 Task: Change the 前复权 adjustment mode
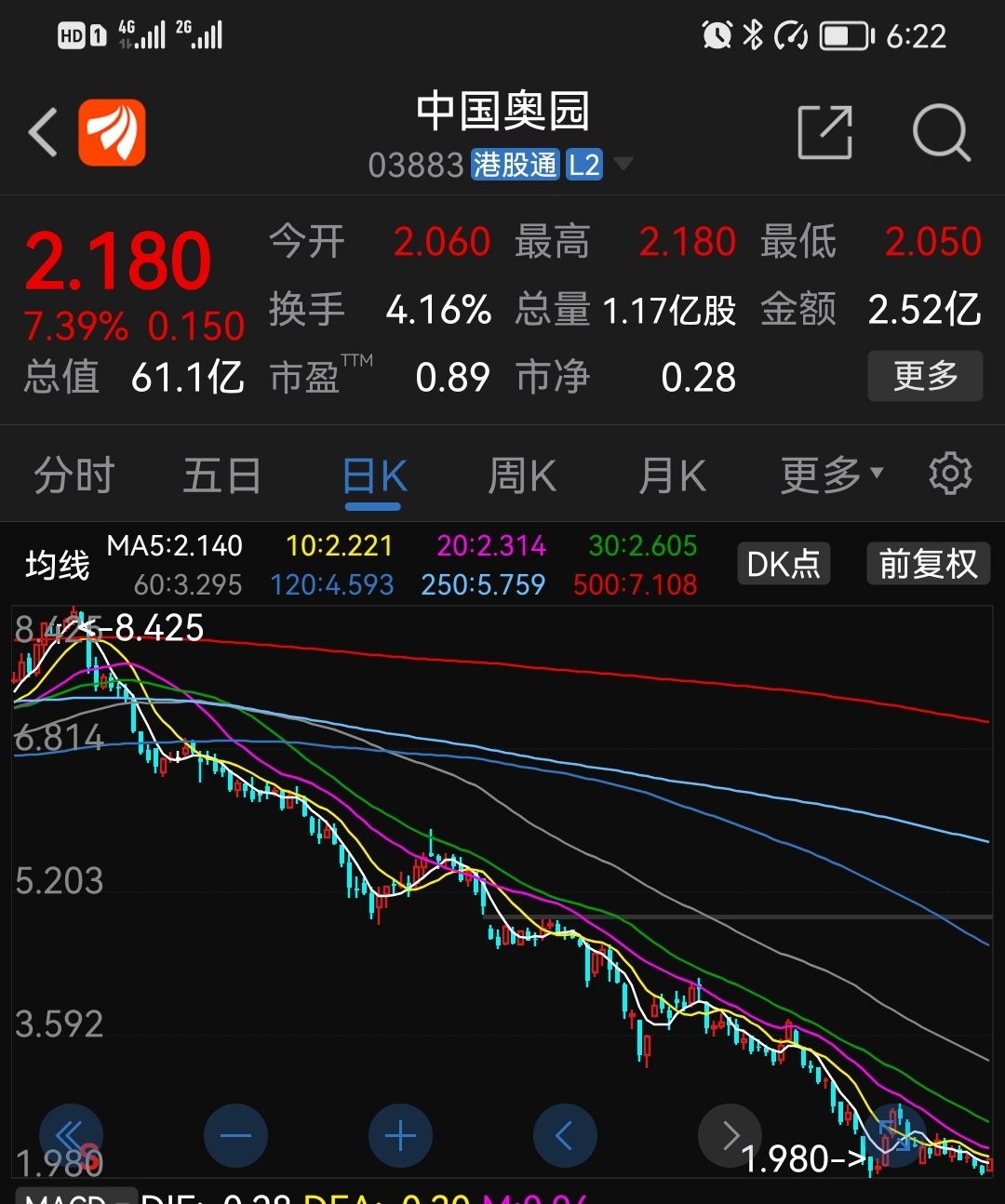pyautogui.click(x=928, y=564)
